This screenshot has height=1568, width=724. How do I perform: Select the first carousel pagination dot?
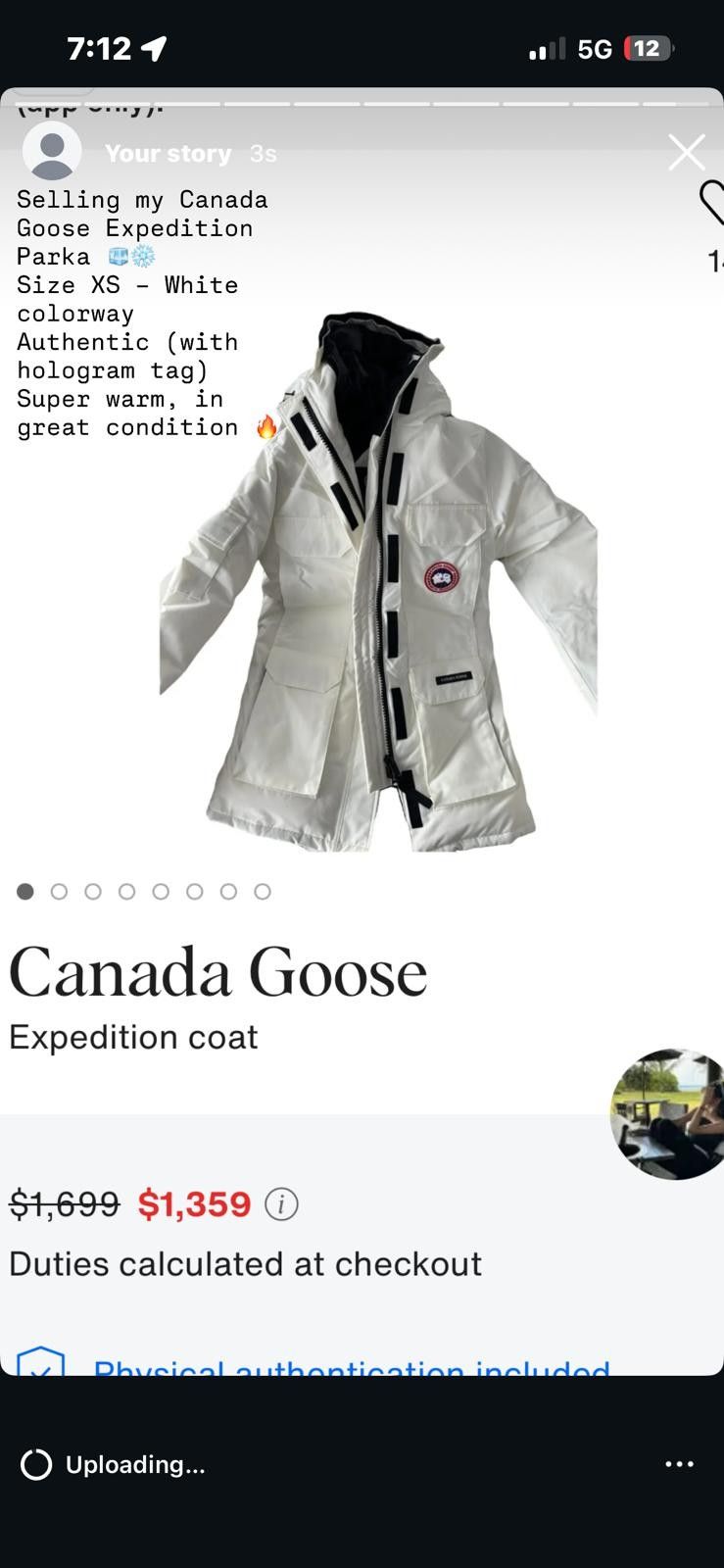(x=25, y=892)
